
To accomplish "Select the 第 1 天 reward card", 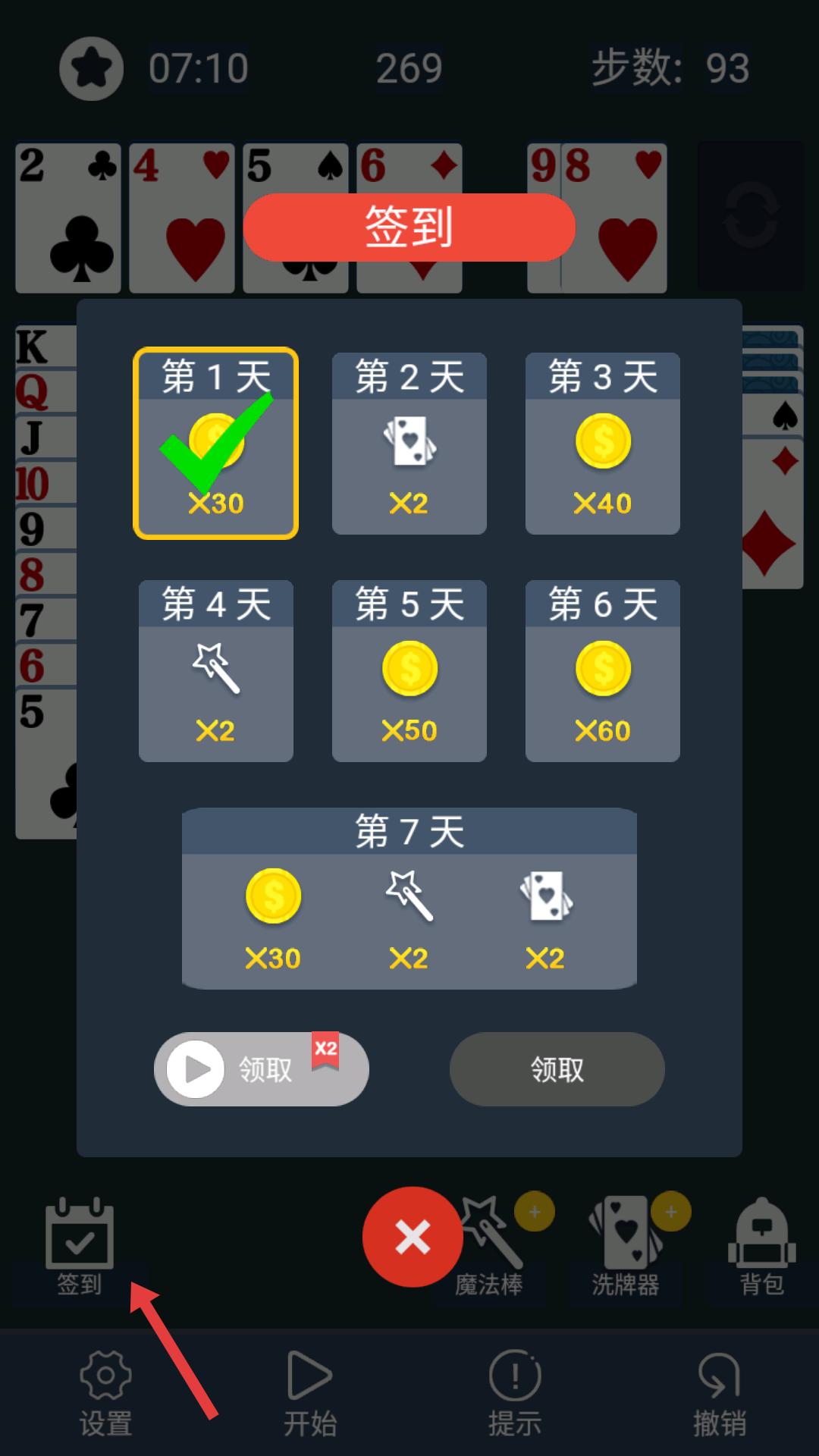I will click(216, 444).
